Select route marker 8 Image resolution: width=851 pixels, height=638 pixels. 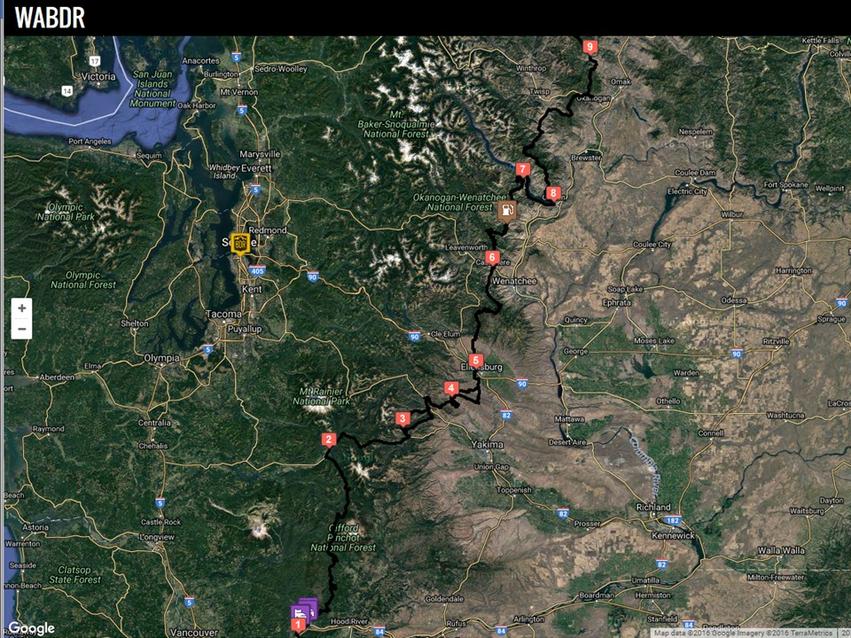pos(552,194)
